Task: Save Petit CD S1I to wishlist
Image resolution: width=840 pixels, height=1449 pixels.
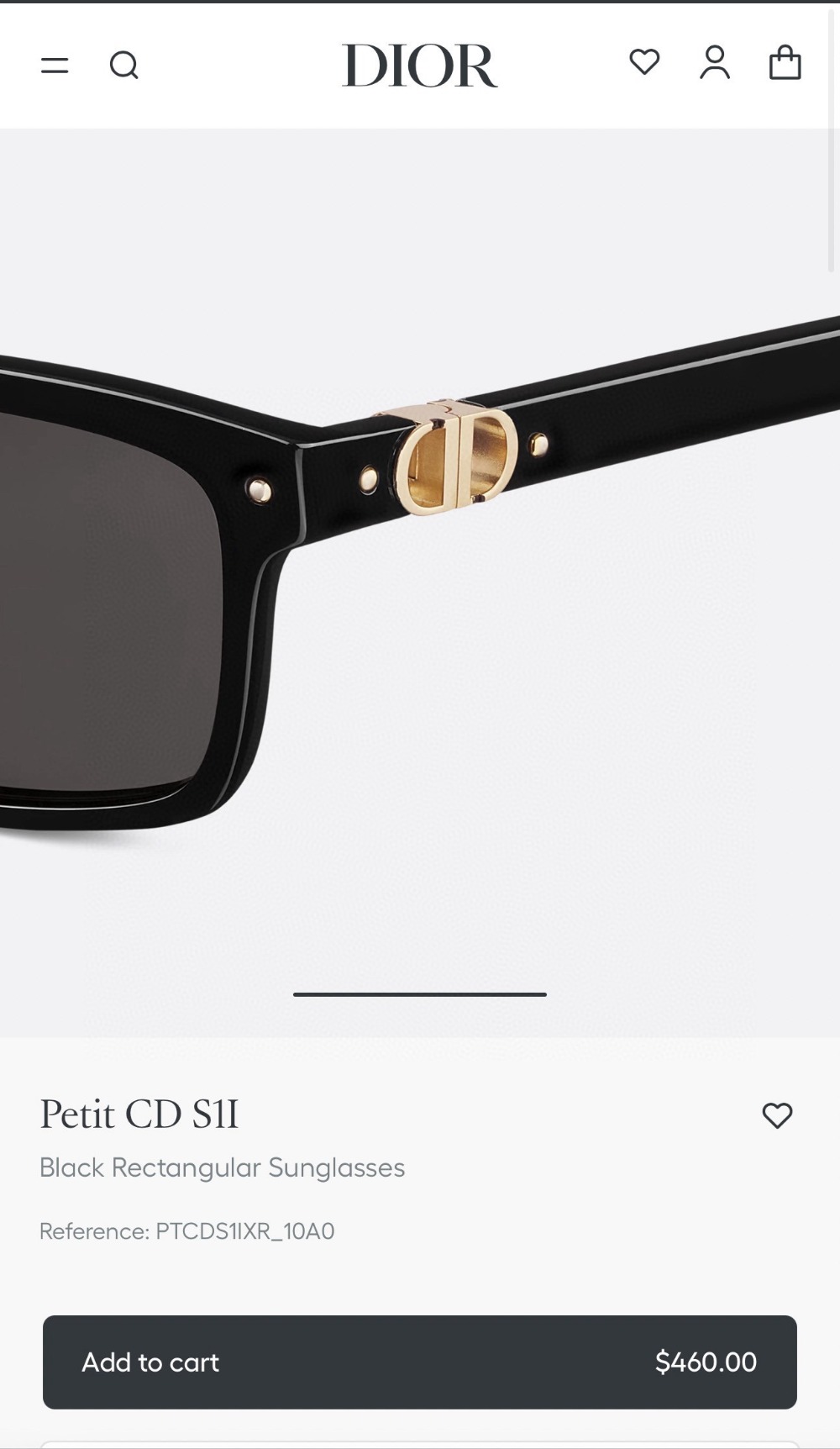Action: pyautogui.click(x=777, y=1115)
